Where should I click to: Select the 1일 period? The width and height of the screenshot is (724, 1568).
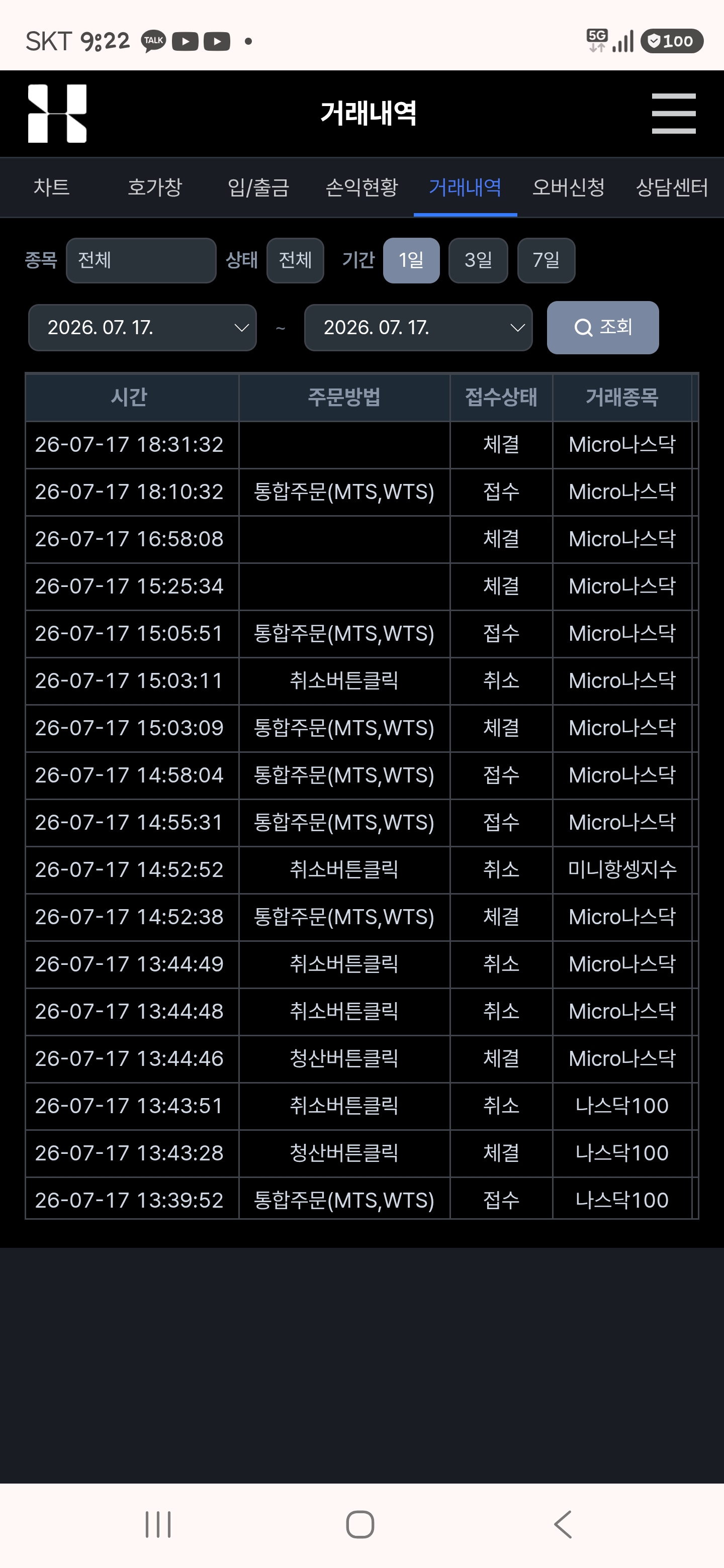[411, 260]
